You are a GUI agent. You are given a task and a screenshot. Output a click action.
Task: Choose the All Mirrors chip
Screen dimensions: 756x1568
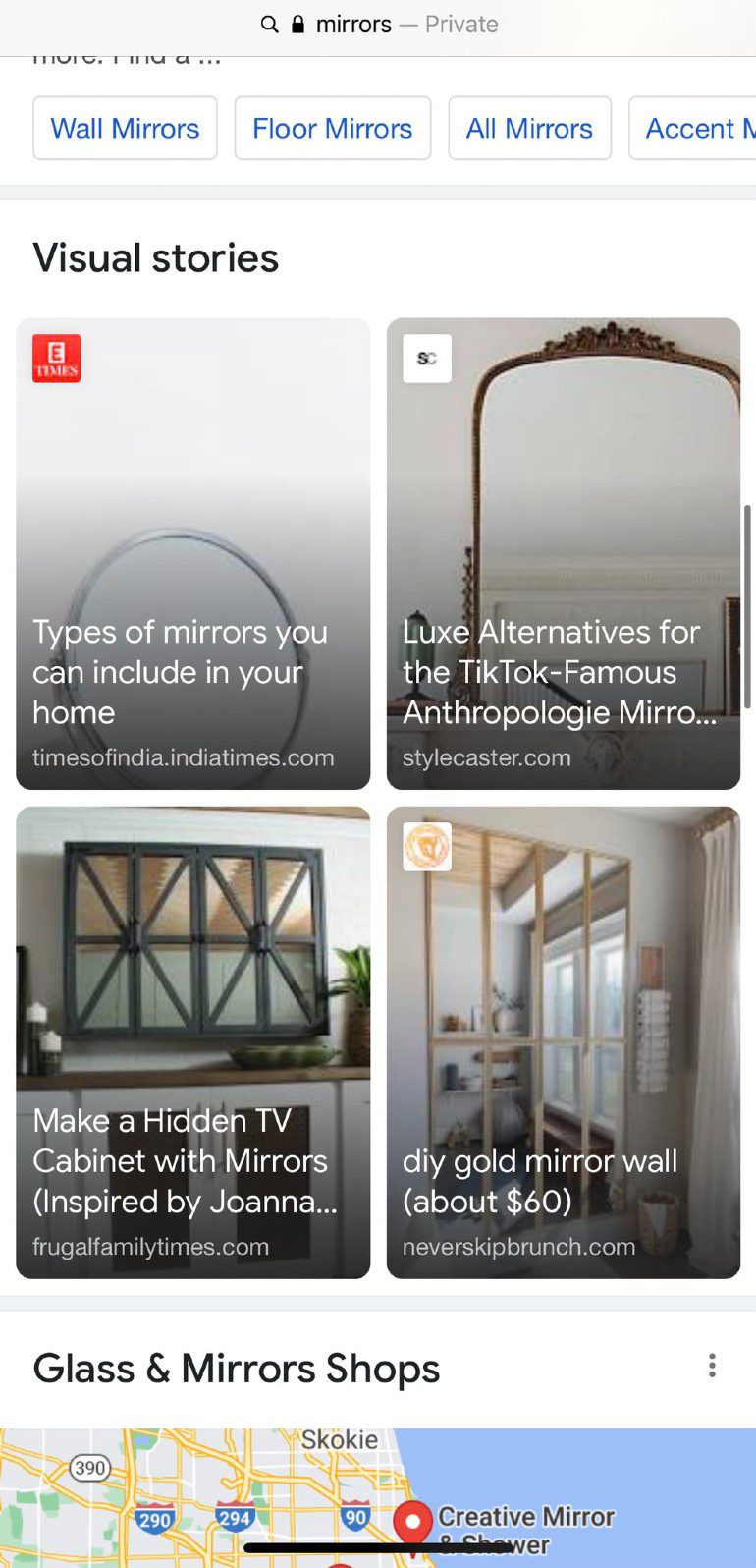(529, 129)
